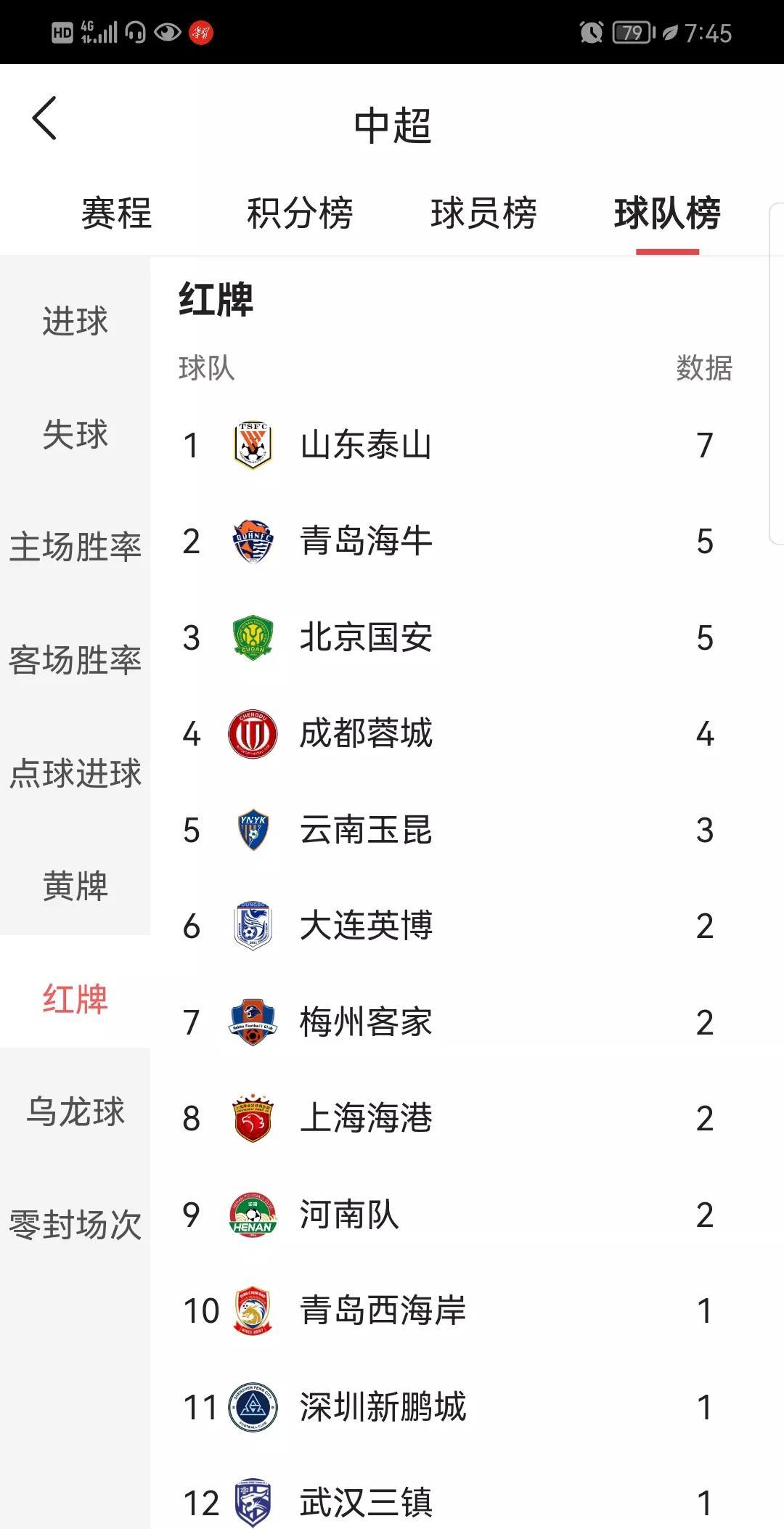View the 主场胜率 ranking

[75, 547]
